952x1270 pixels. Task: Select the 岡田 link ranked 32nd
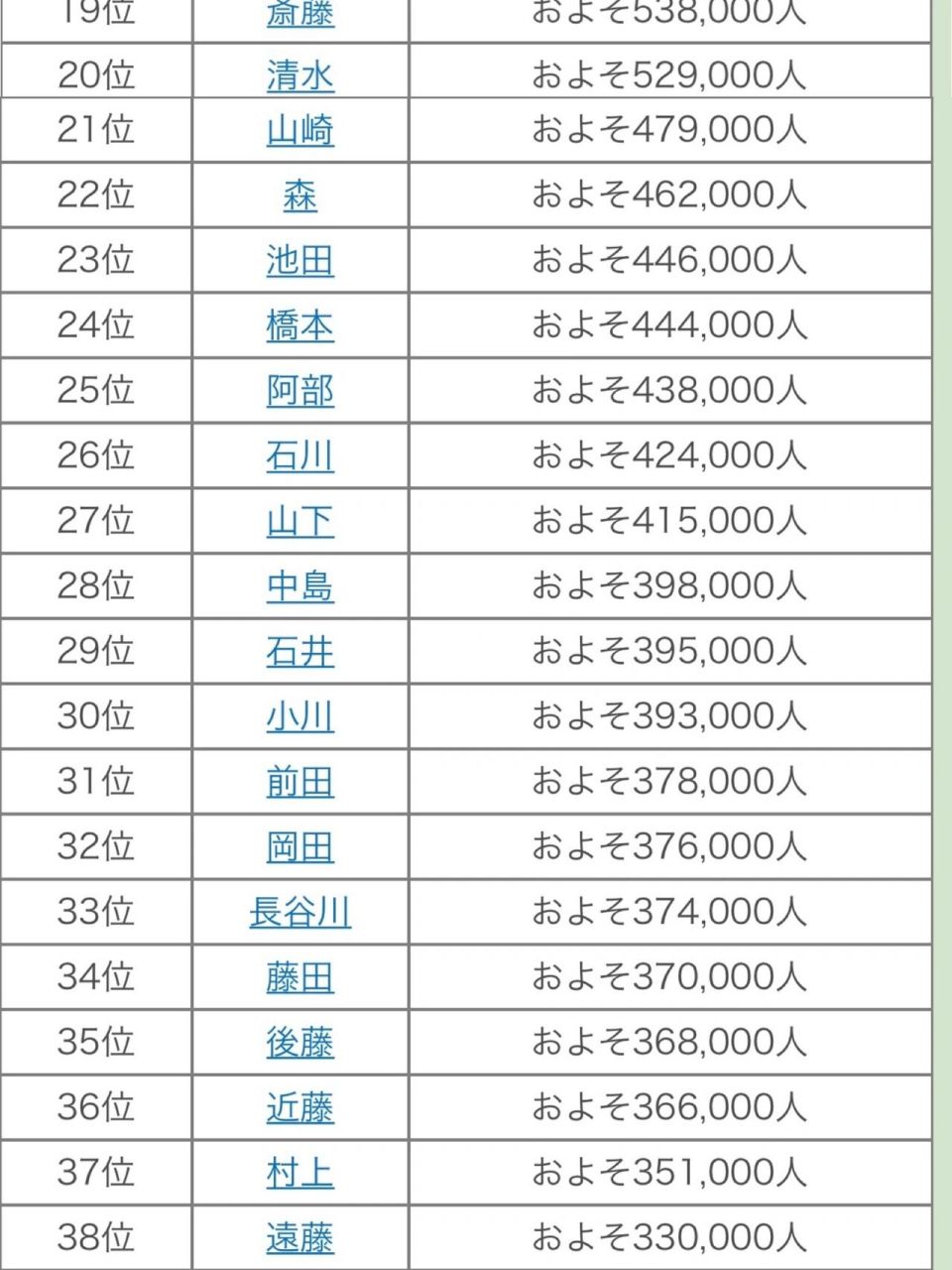pos(300,848)
